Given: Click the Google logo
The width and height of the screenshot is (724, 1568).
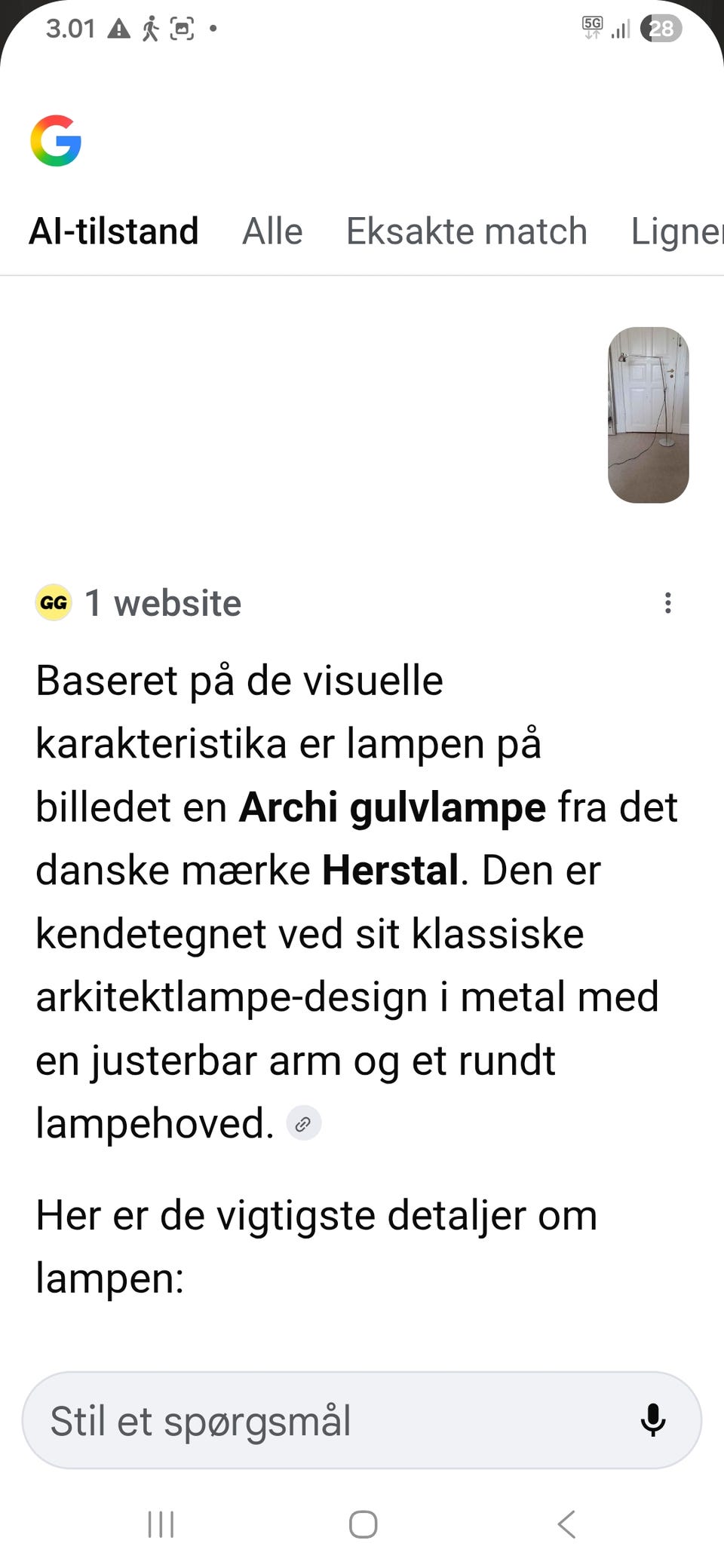Looking at the screenshot, I should 57,139.
